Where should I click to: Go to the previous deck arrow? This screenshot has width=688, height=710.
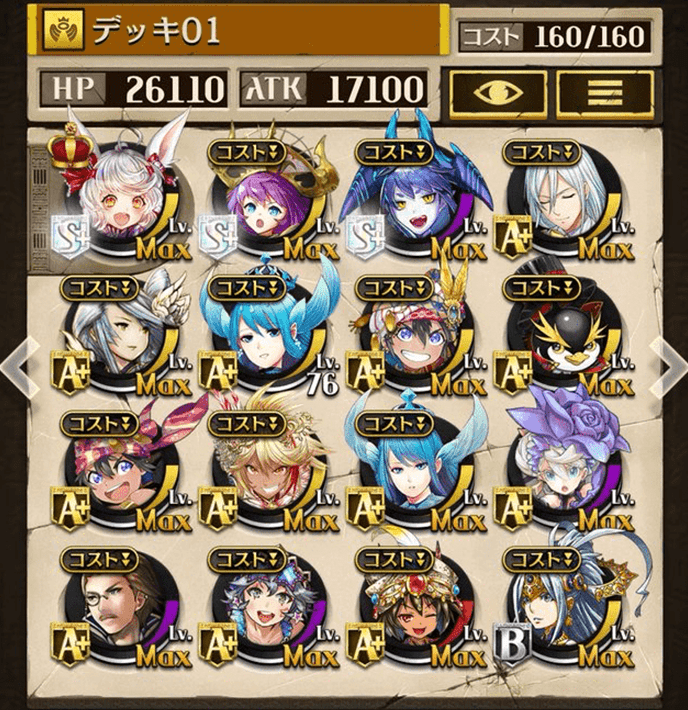(13, 363)
